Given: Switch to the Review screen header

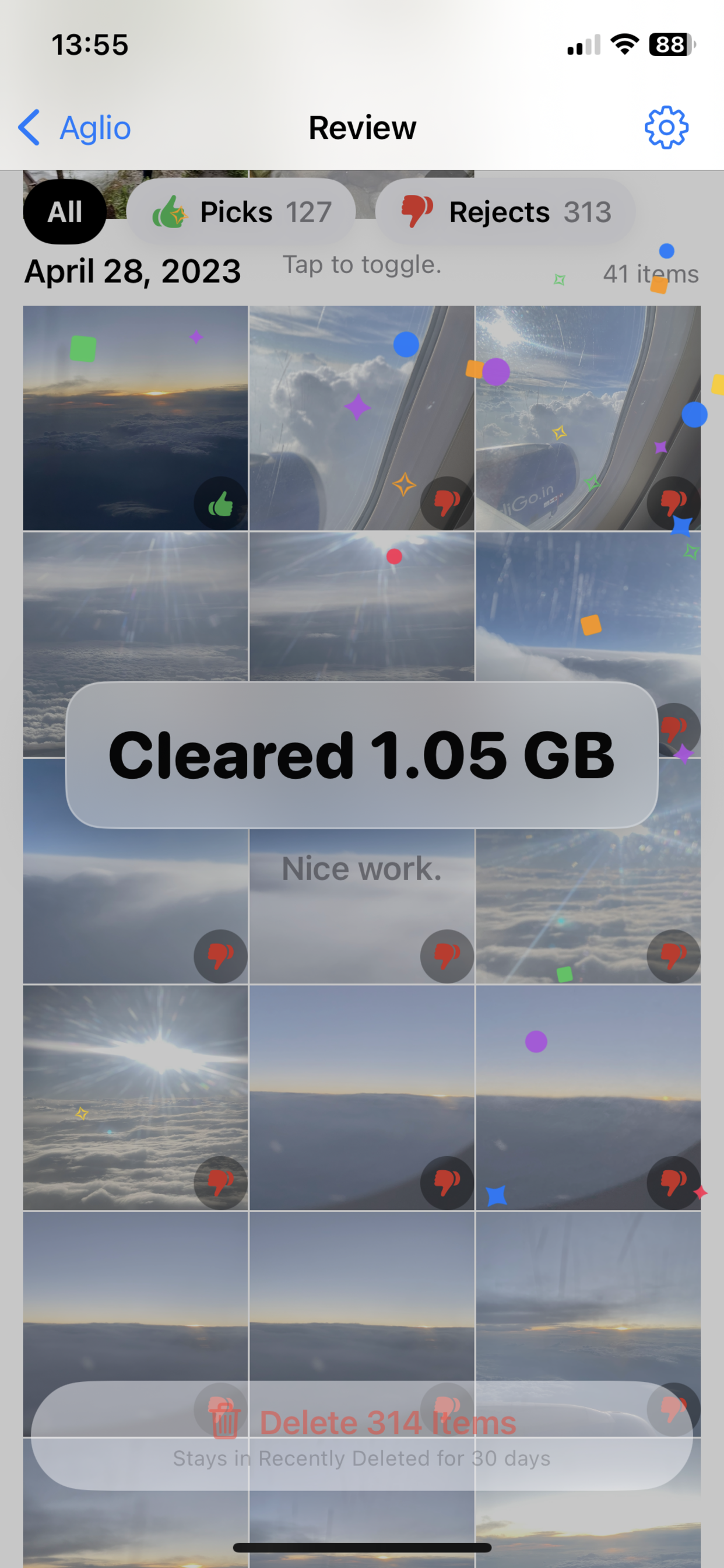Looking at the screenshot, I should (x=362, y=127).
